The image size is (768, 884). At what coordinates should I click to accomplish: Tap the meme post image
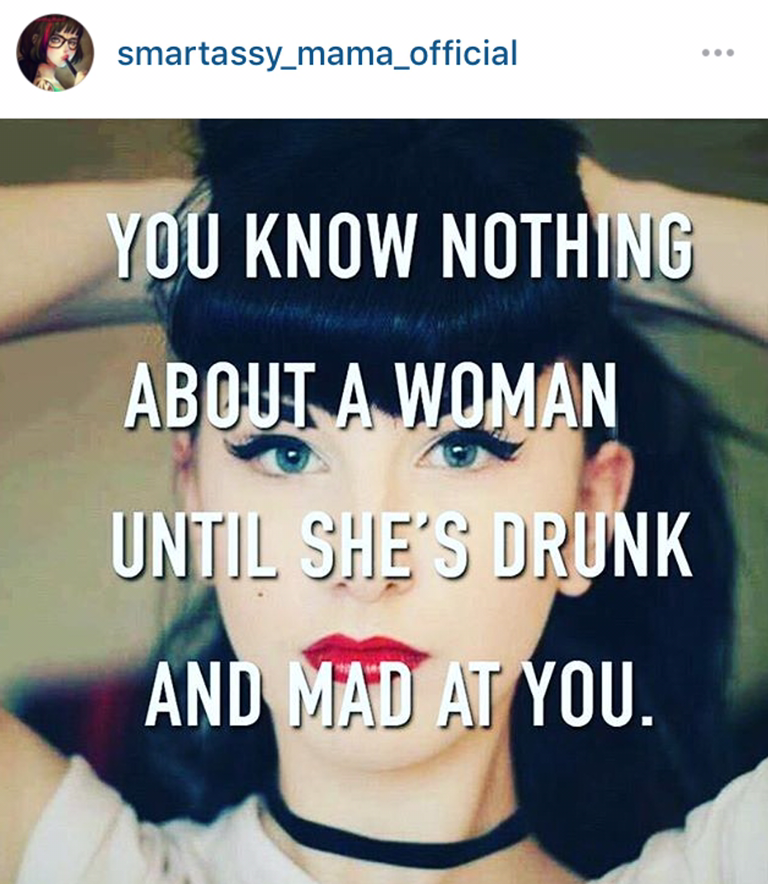coord(384,500)
